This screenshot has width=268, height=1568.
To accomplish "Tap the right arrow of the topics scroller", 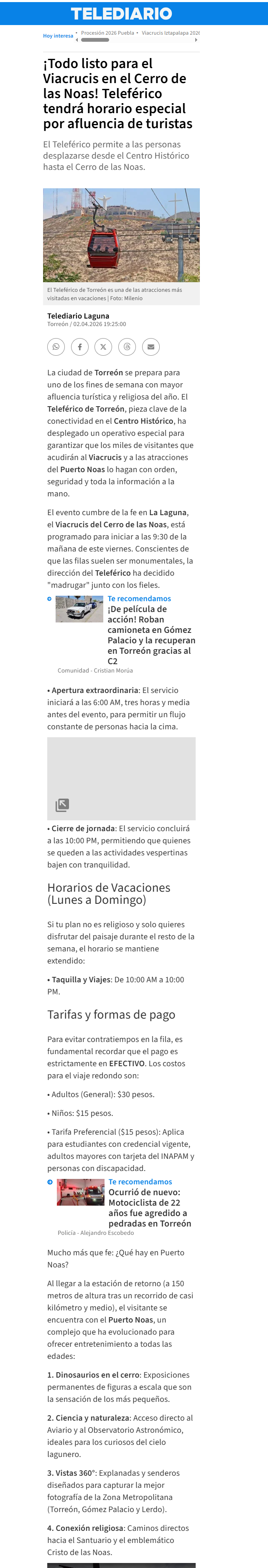I will 196,40.
